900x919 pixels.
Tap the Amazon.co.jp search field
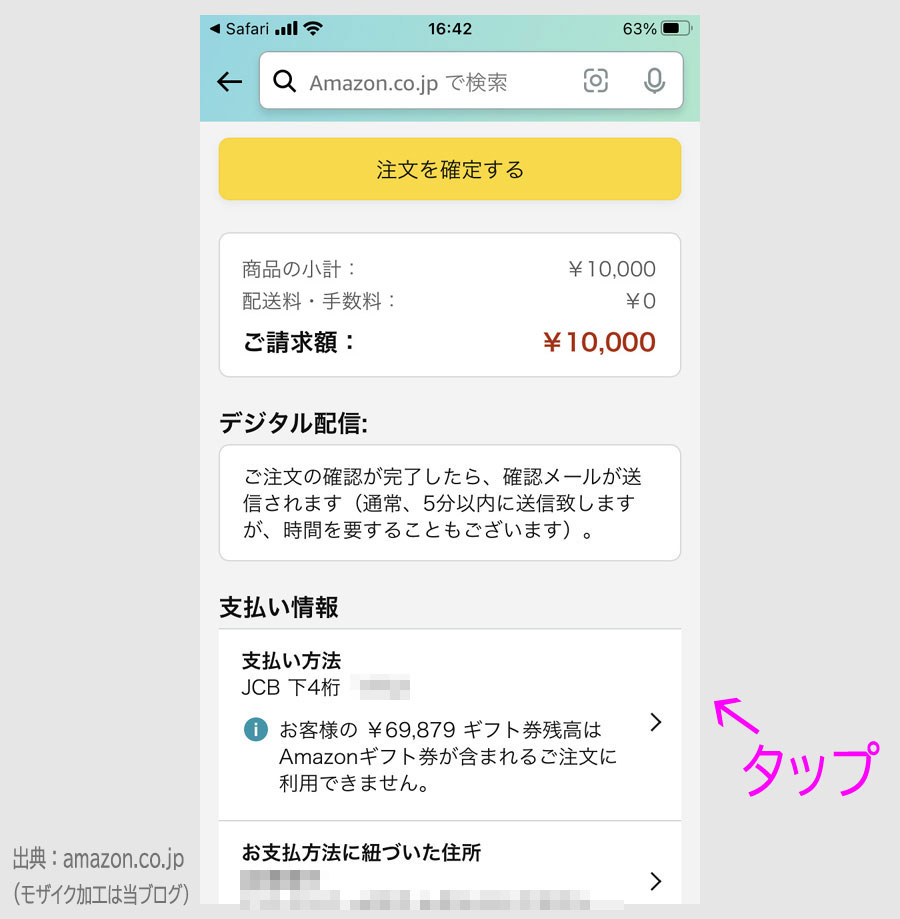tap(420, 82)
